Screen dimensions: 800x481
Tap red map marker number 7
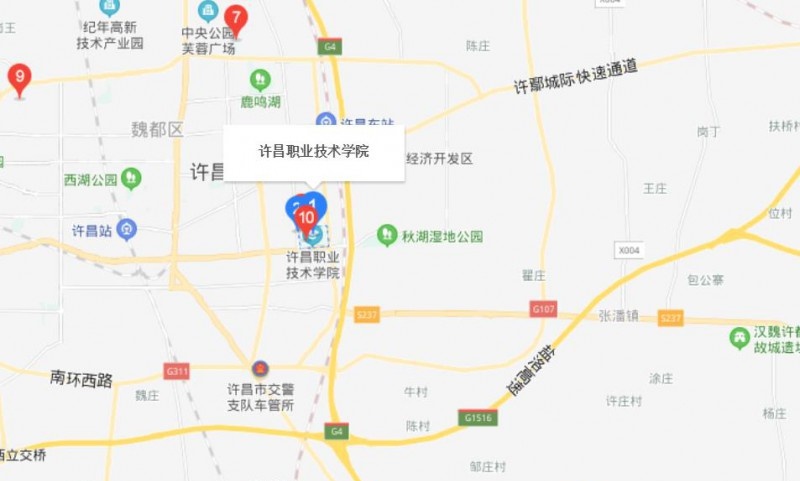point(235,18)
